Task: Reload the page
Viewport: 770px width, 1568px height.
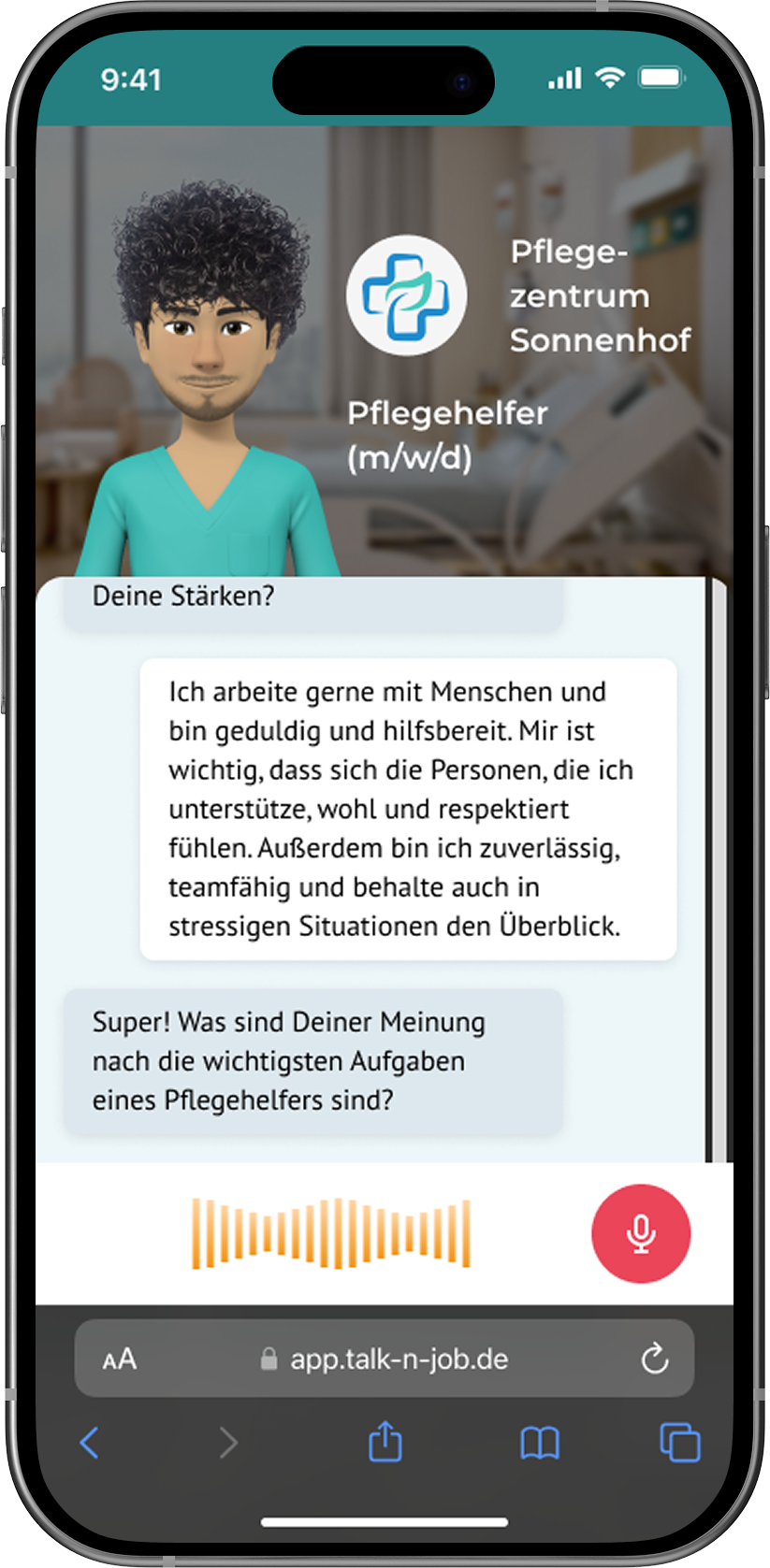Action: click(655, 1359)
